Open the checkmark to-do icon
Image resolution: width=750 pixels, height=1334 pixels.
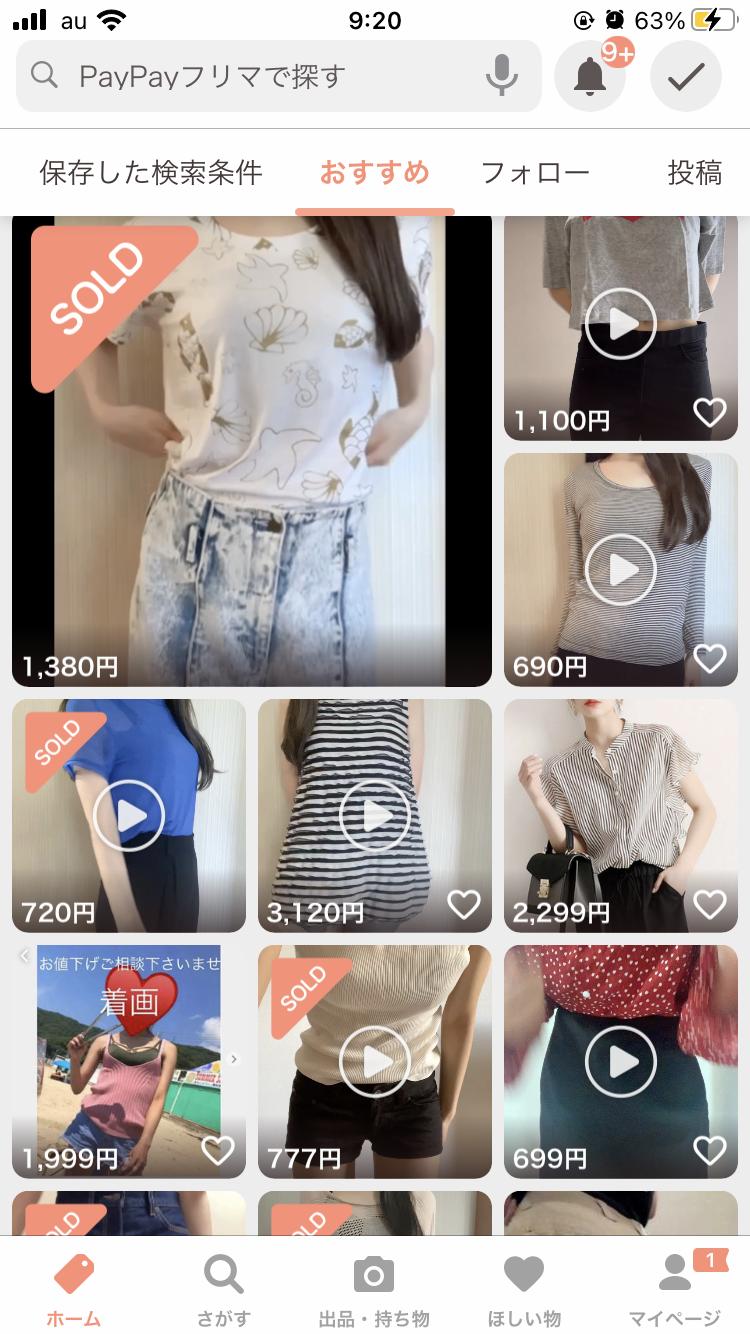(x=686, y=76)
